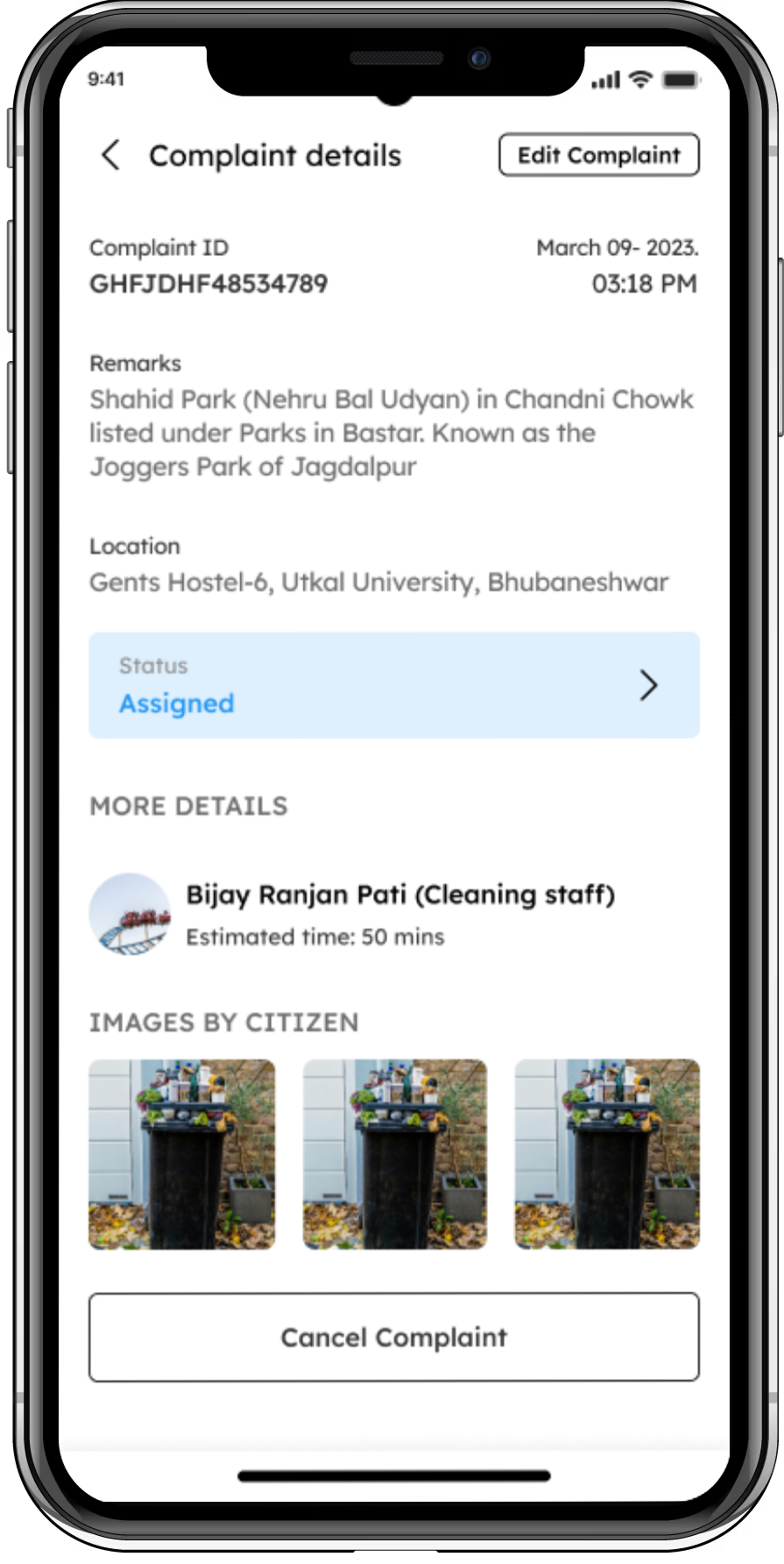Tap the Edit Complaint button
The width and height of the screenshot is (784, 1564).
[x=598, y=155]
